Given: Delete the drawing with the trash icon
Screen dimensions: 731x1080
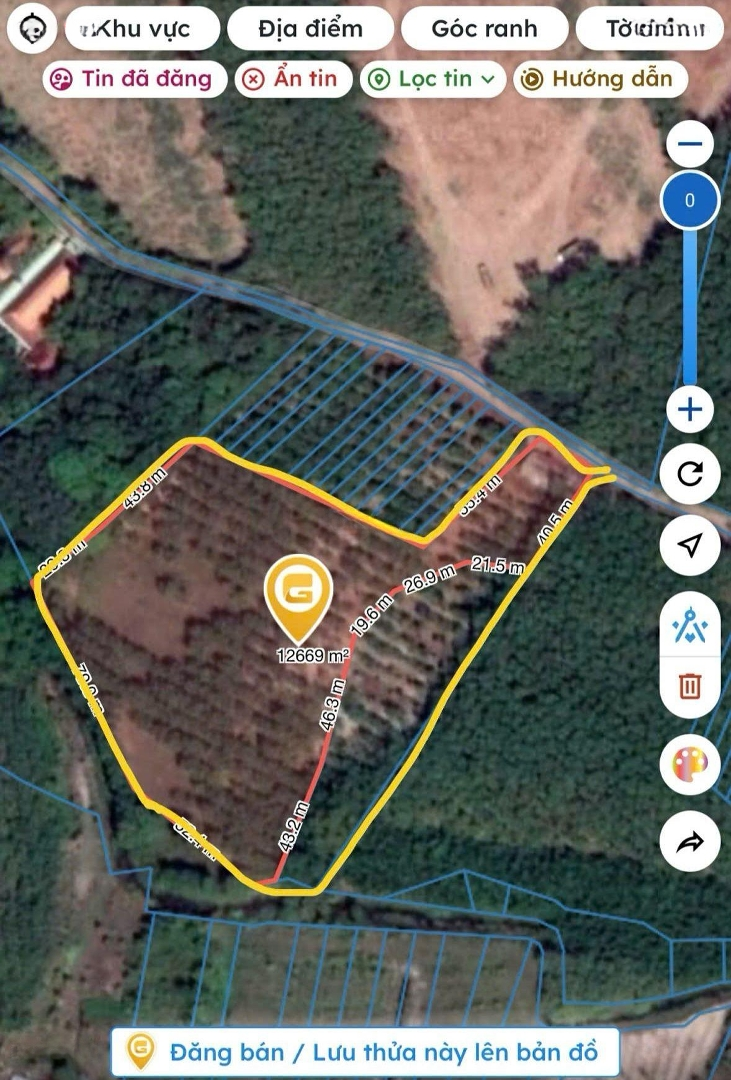Looking at the screenshot, I should (x=690, y=686).
